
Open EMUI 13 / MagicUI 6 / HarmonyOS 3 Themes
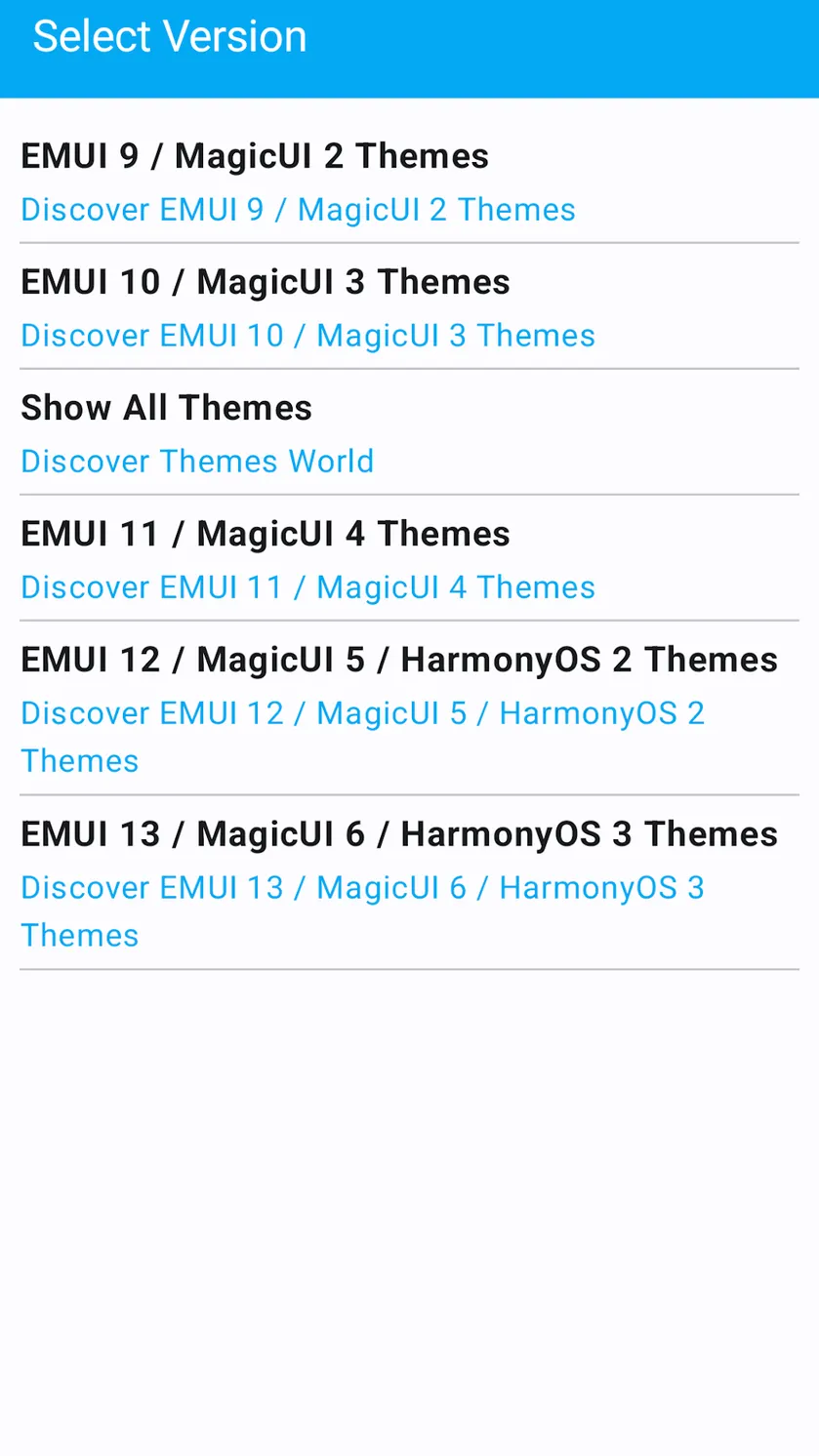point(409,883)
